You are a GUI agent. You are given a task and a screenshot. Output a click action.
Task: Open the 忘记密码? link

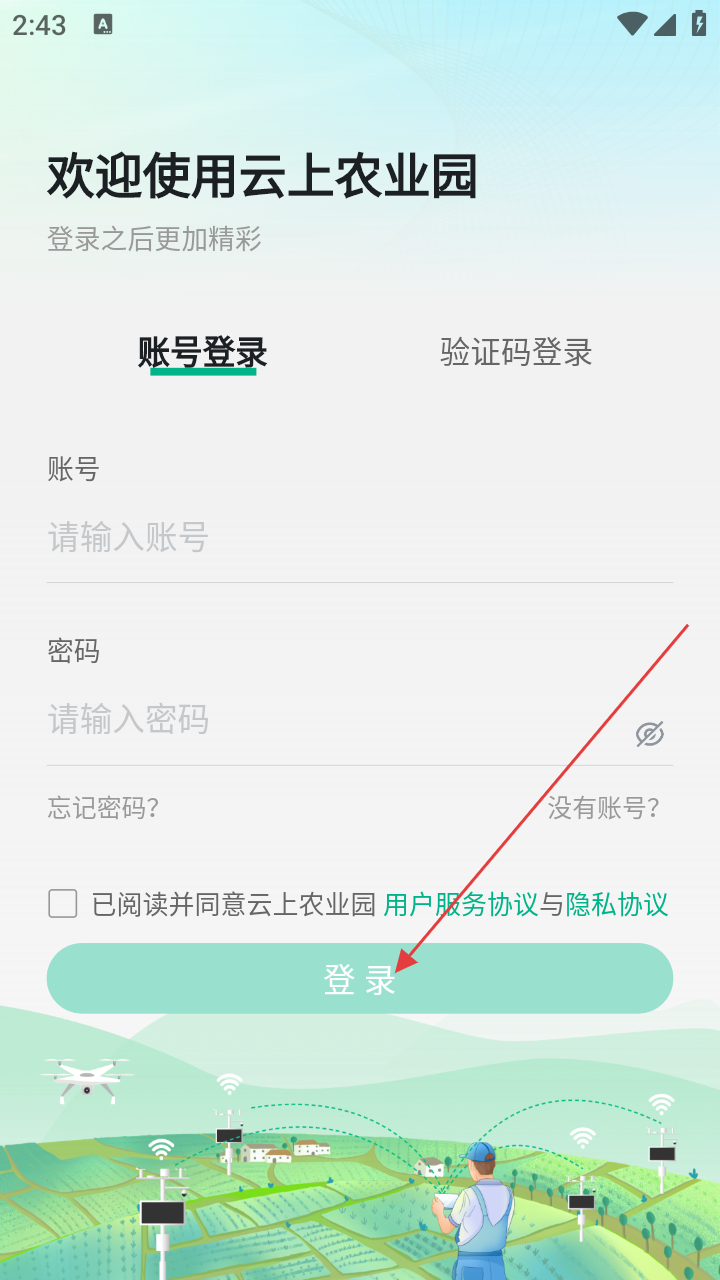pos(104,808)
